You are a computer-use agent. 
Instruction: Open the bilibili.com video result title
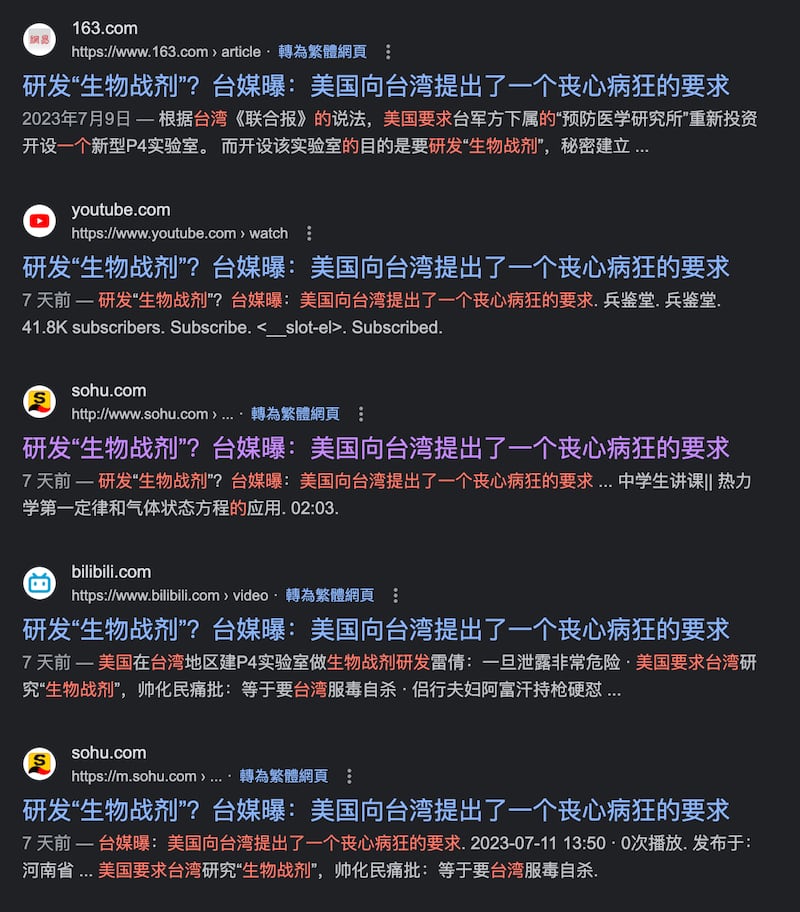(376, 629)
